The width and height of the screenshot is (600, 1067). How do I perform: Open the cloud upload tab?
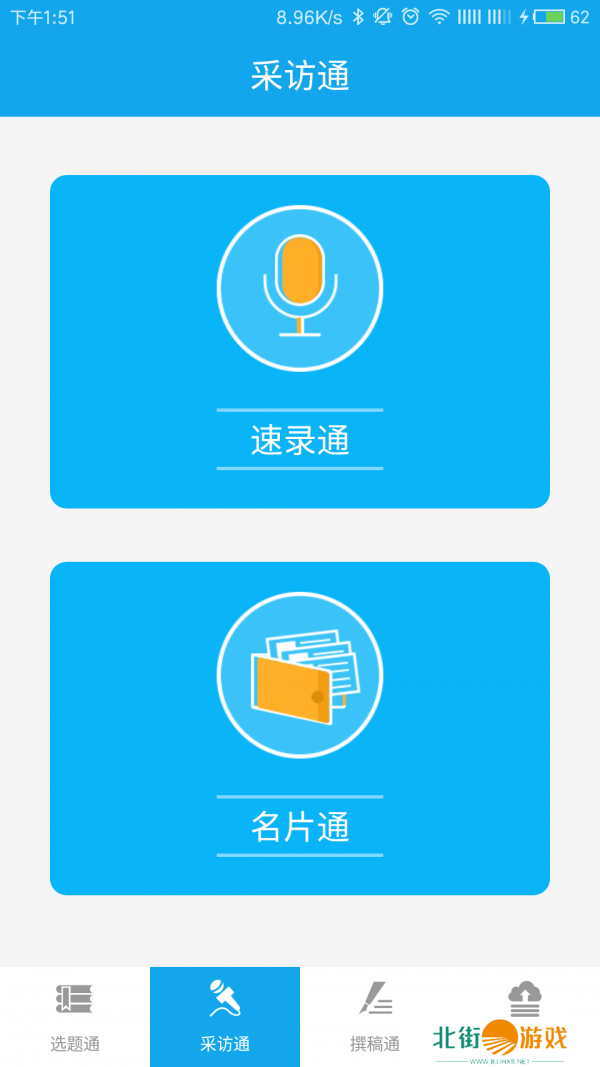(x=524, y=1000)
